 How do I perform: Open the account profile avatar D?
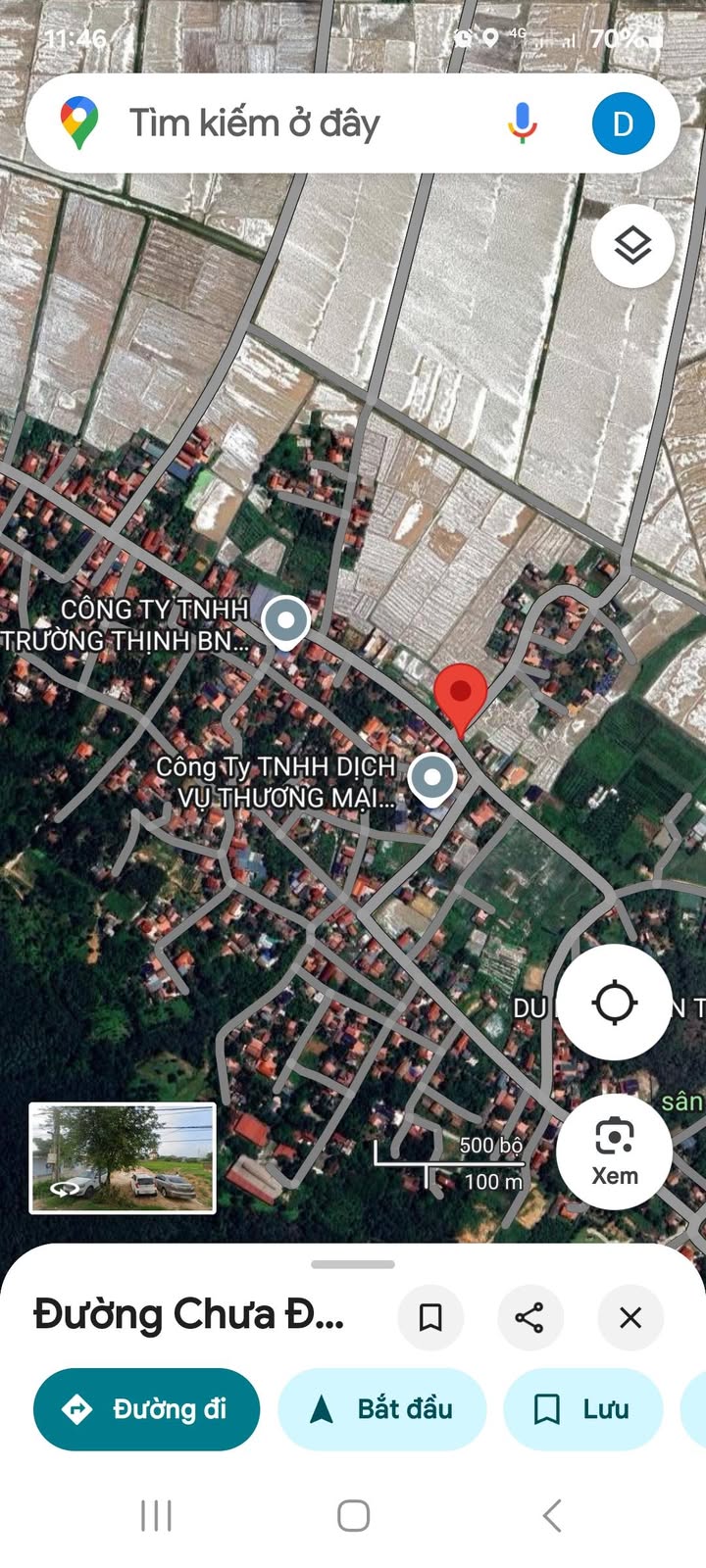click(623, 124)
